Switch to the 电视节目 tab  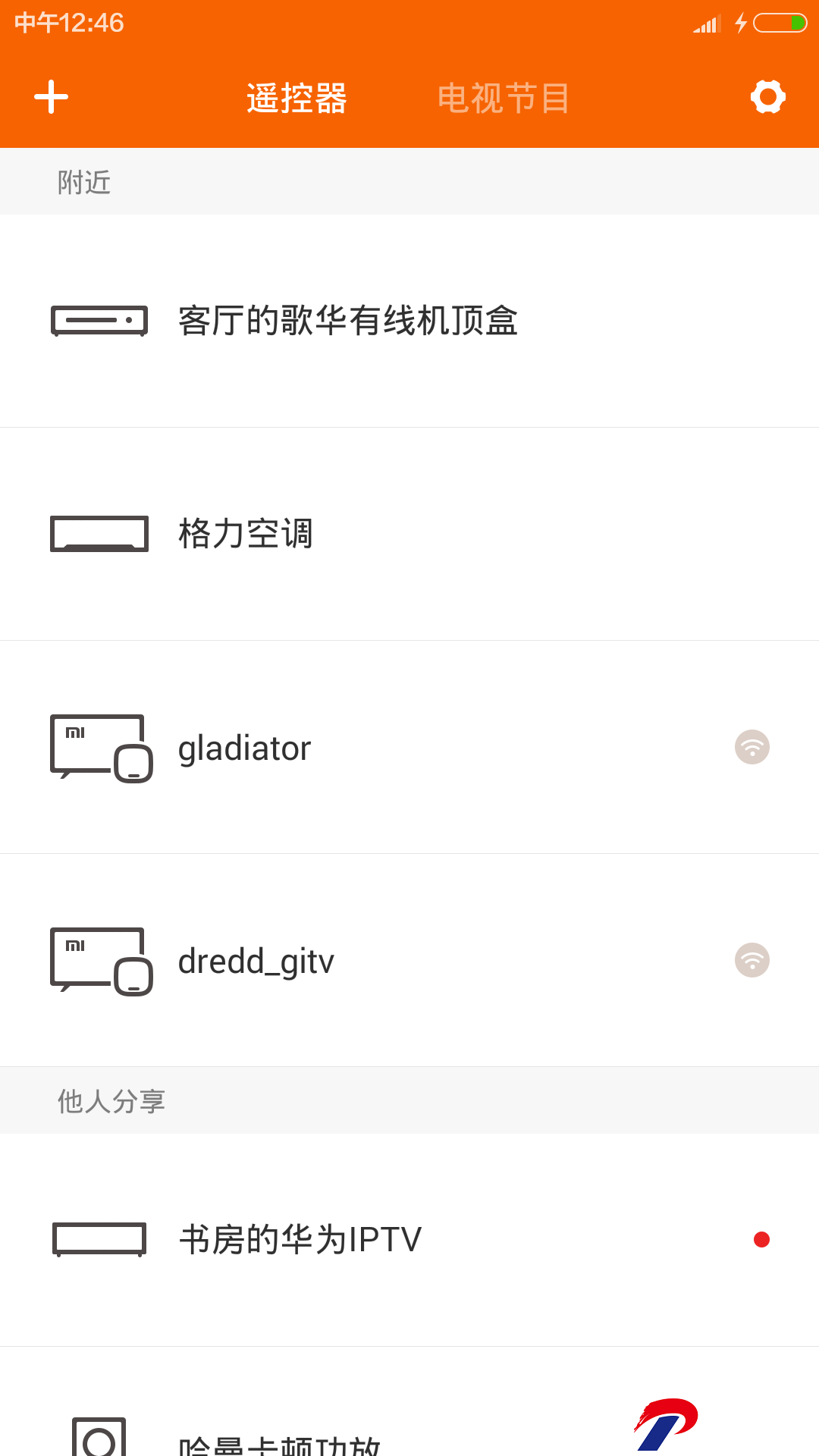[x=504, y=98]
